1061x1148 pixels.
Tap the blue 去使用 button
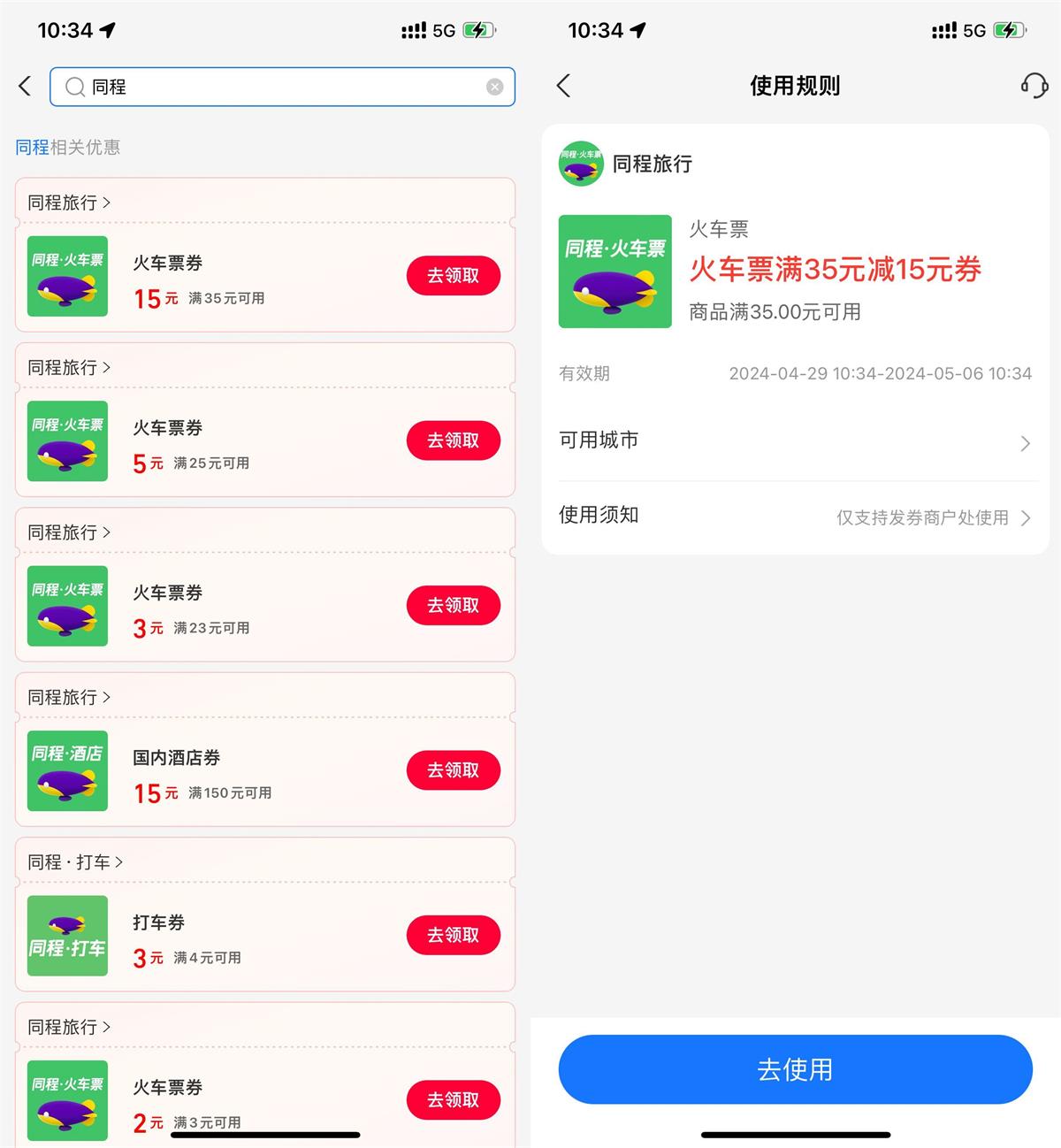pyautogui.click(x=795, y=1069)
